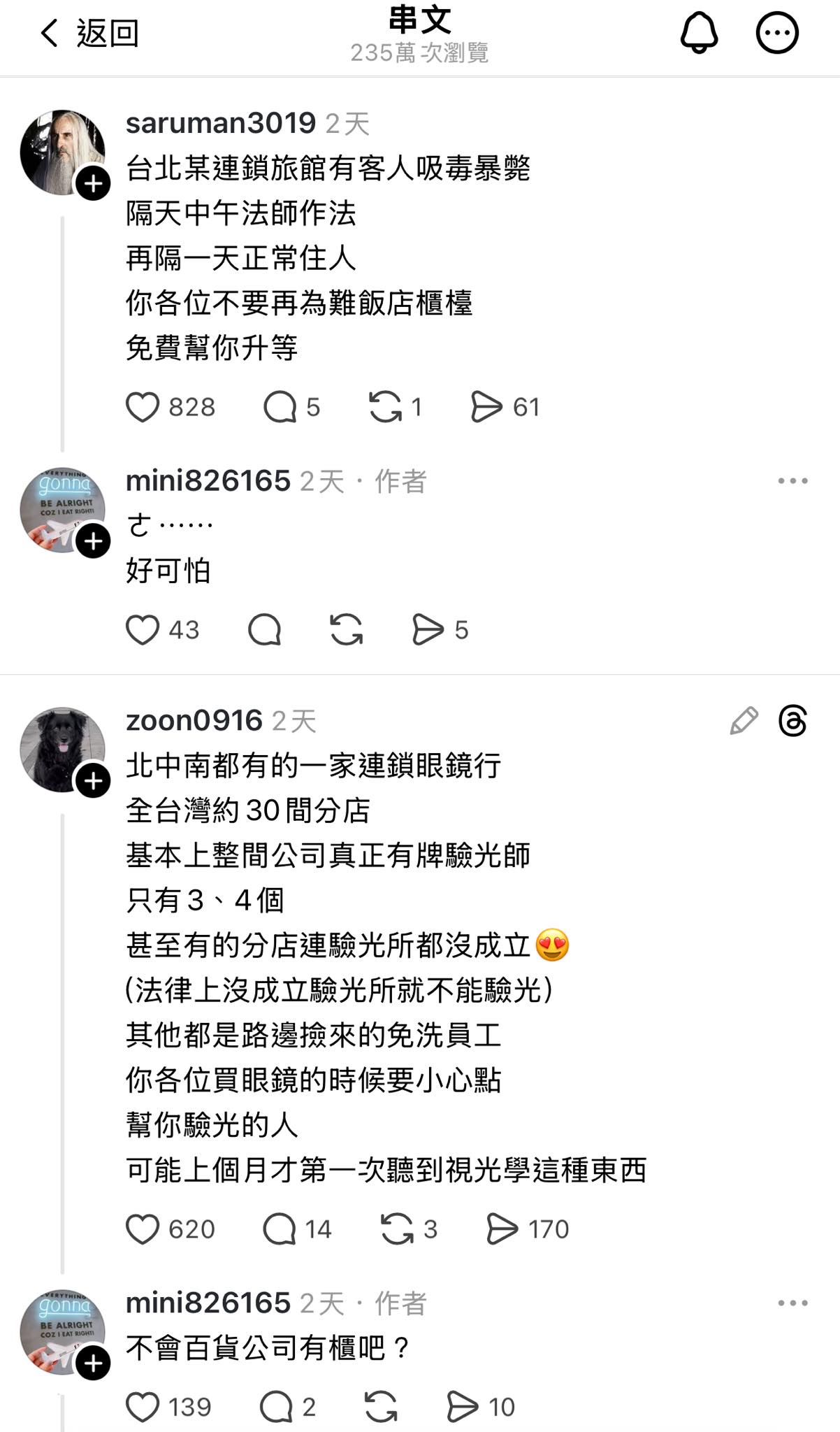Open options for mini826165's 百貨公司 reply
This screenshot has width=840, height=1432.
pyautogui.click(x=792, y=1303)
